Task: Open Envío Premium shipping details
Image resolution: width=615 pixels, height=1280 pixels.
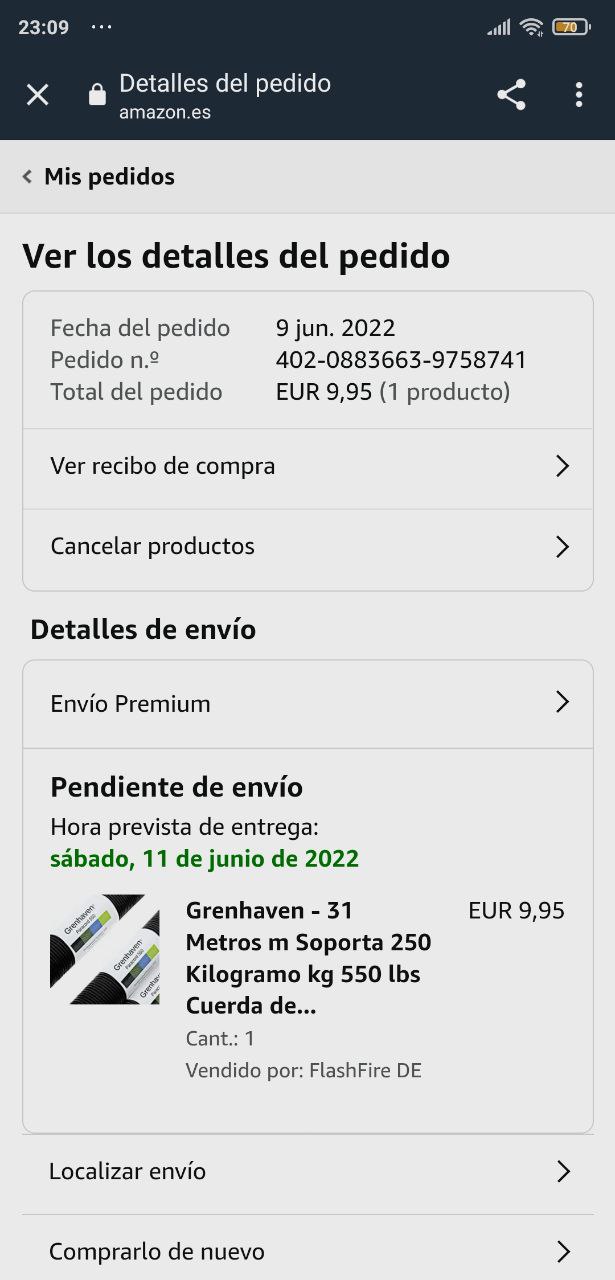Action: [x=308, y=703]
